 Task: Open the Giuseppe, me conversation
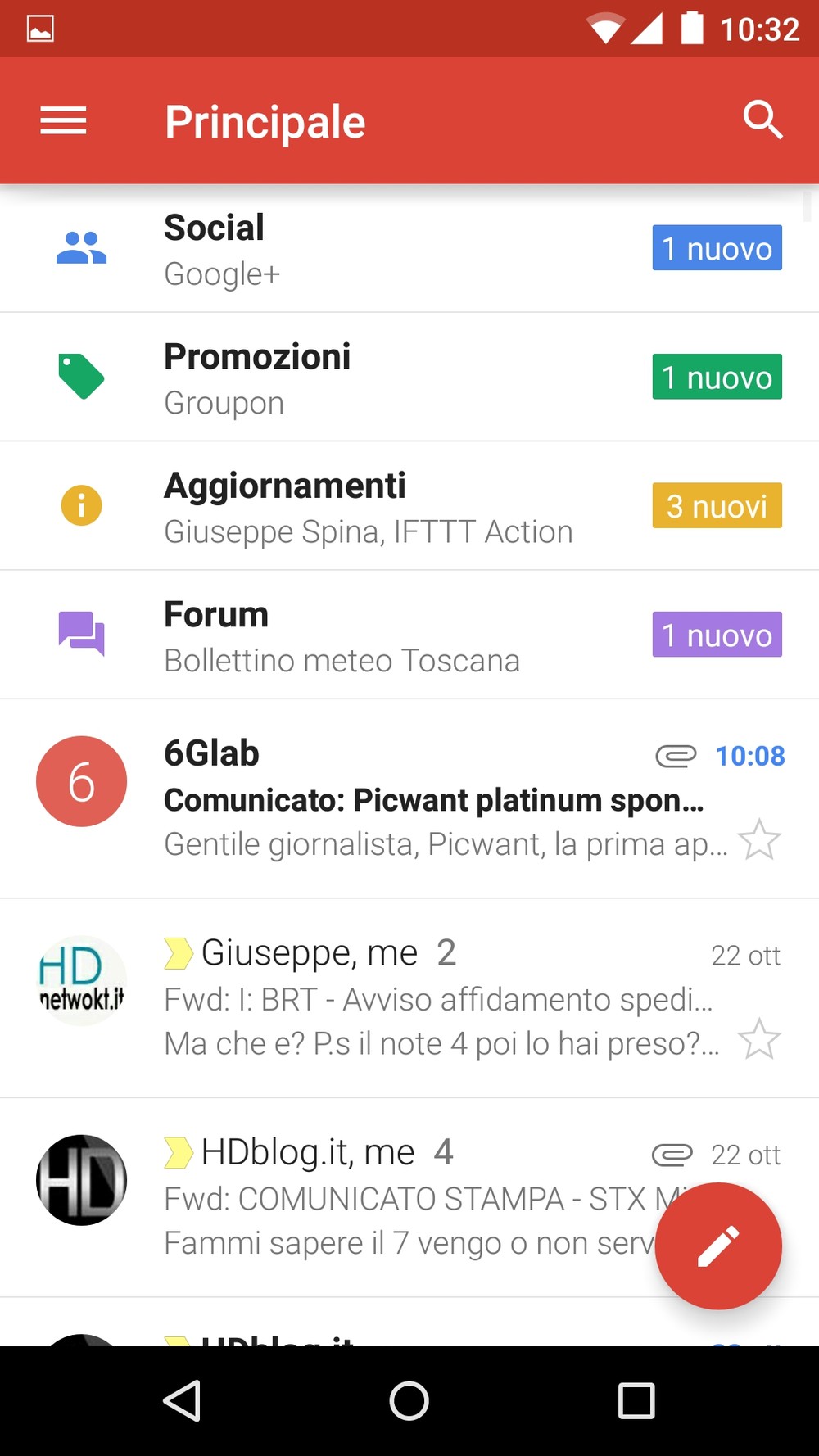click(409, 998)
